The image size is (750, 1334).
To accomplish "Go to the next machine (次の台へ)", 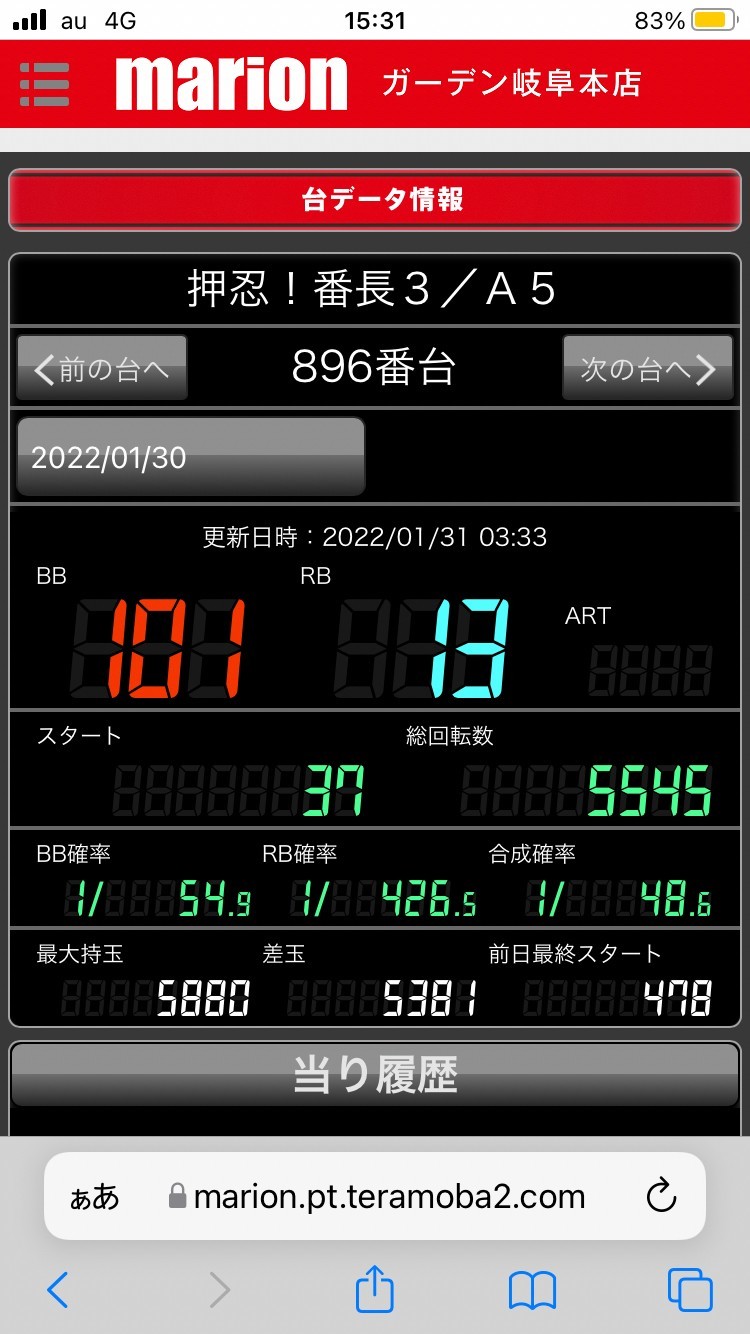I will point(647,368).
